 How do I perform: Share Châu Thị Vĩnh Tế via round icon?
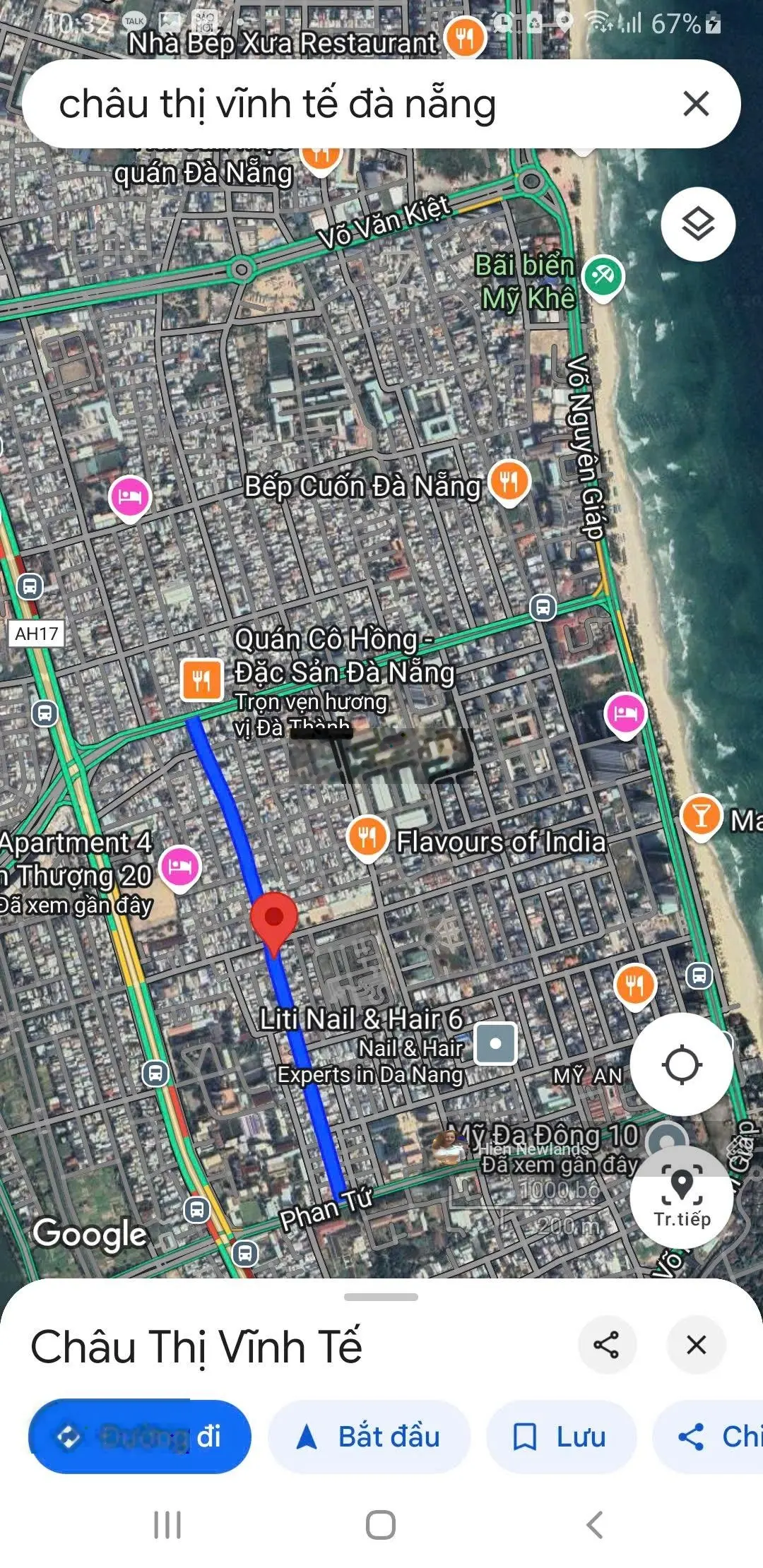pos(606,1344)
